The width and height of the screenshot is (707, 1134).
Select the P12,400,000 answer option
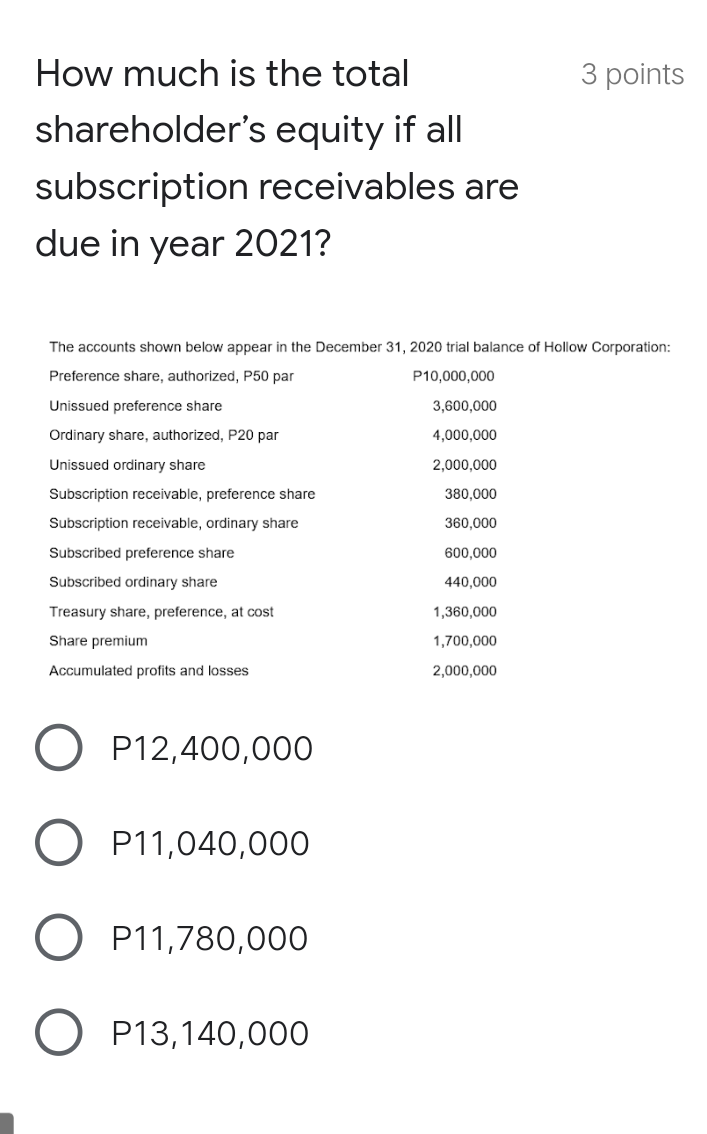(59, 749)
